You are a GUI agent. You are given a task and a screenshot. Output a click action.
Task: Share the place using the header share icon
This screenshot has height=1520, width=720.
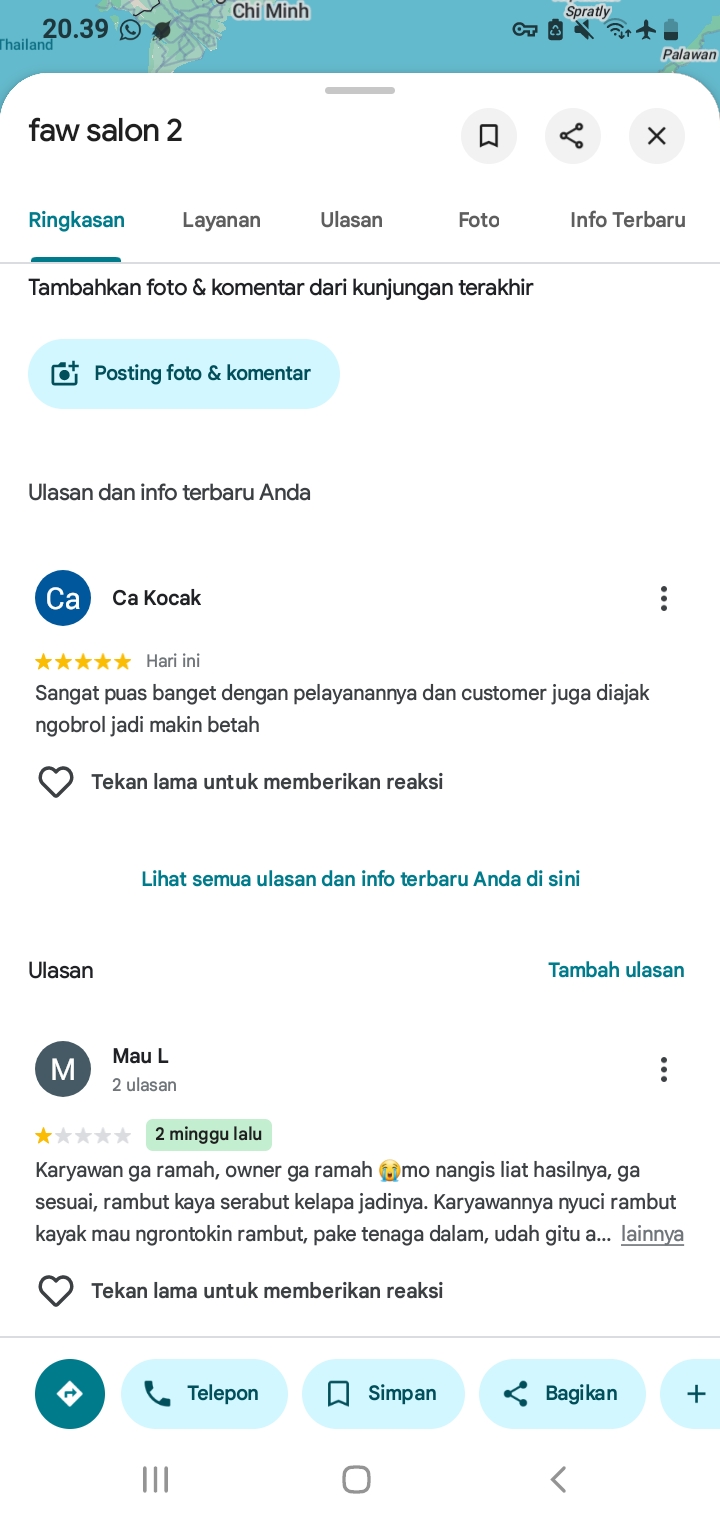572,135
